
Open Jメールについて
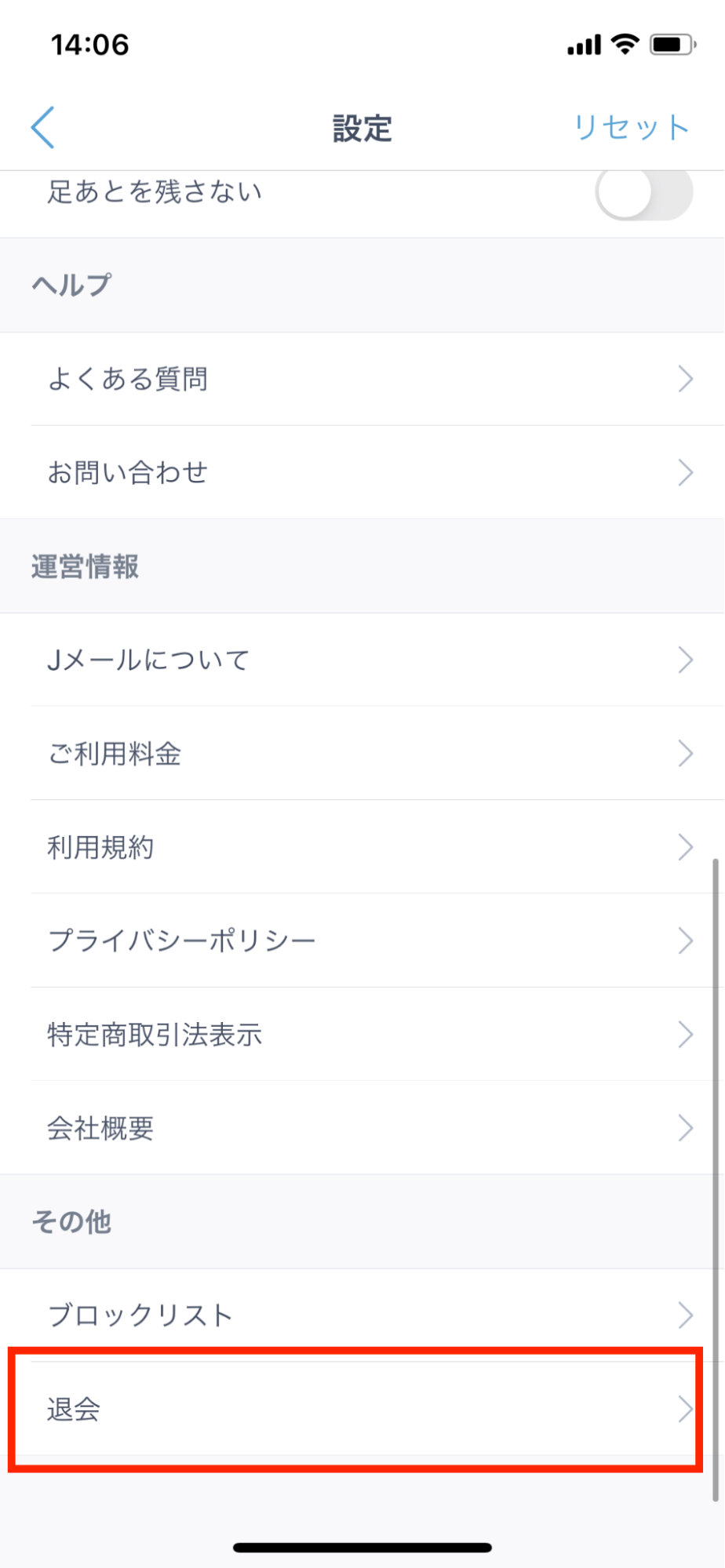(x=362, y=660)
